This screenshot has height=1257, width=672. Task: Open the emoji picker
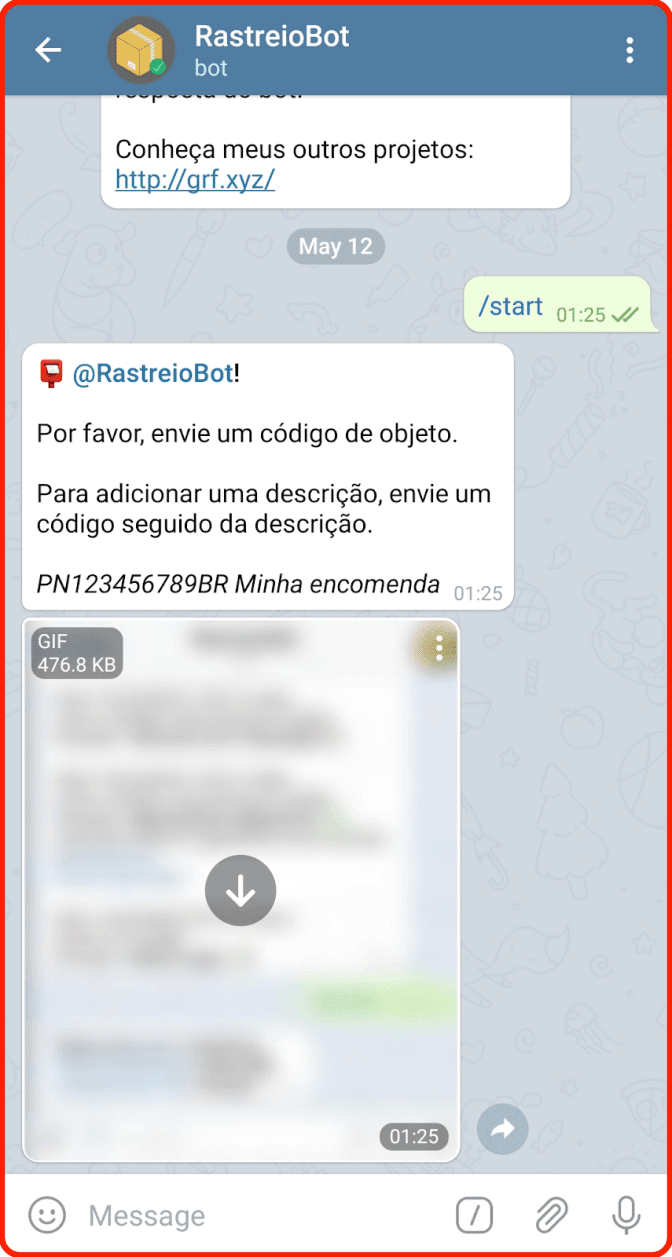pyautogui.click(x=46, y=1215)
